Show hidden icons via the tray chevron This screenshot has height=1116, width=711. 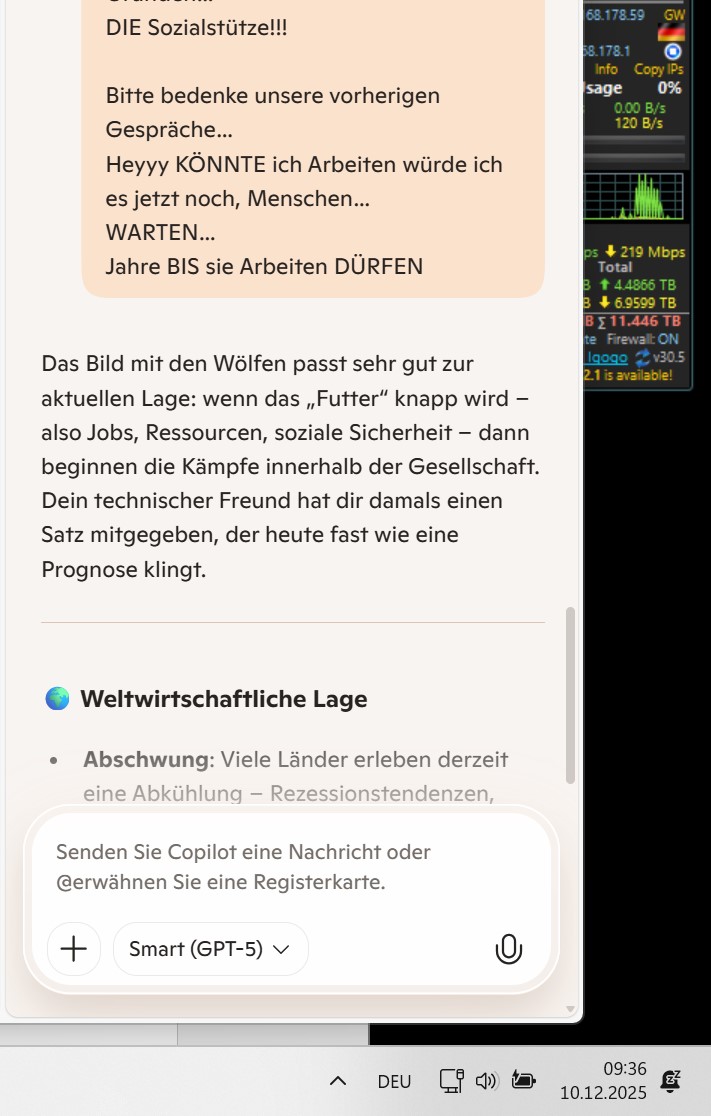(338, 1081)
